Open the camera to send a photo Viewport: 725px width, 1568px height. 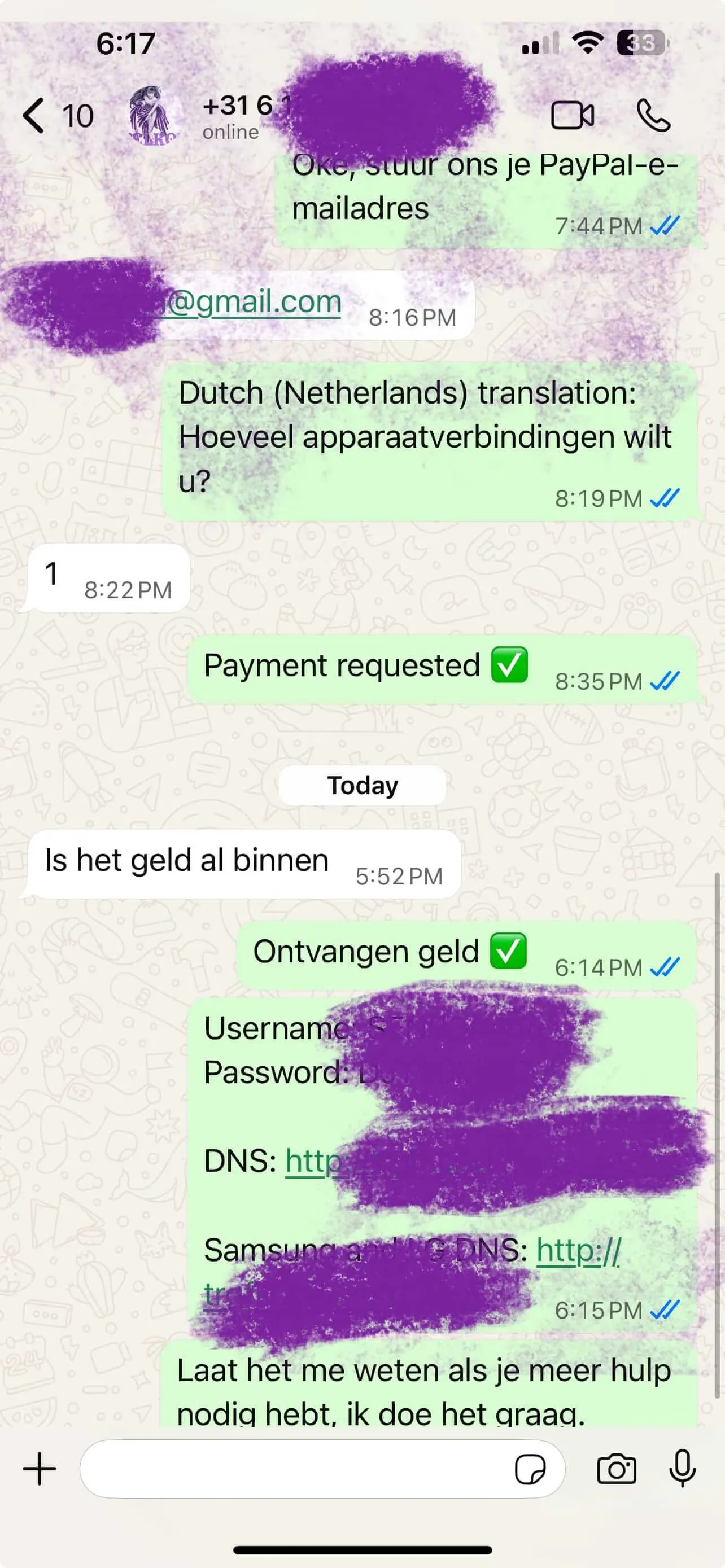[x=616, y=1469]
